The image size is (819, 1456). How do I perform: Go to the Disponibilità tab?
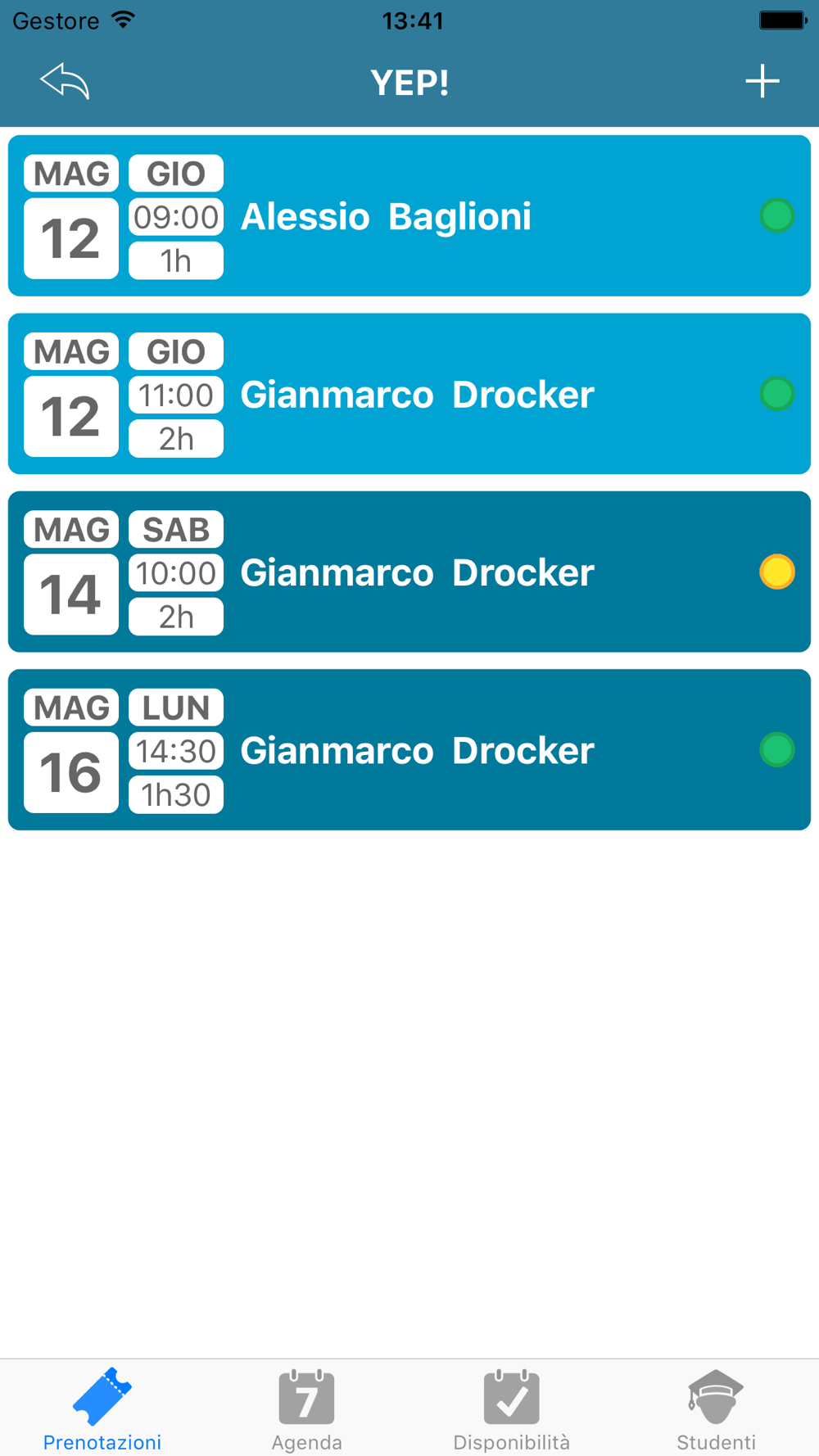point(512,1409)
